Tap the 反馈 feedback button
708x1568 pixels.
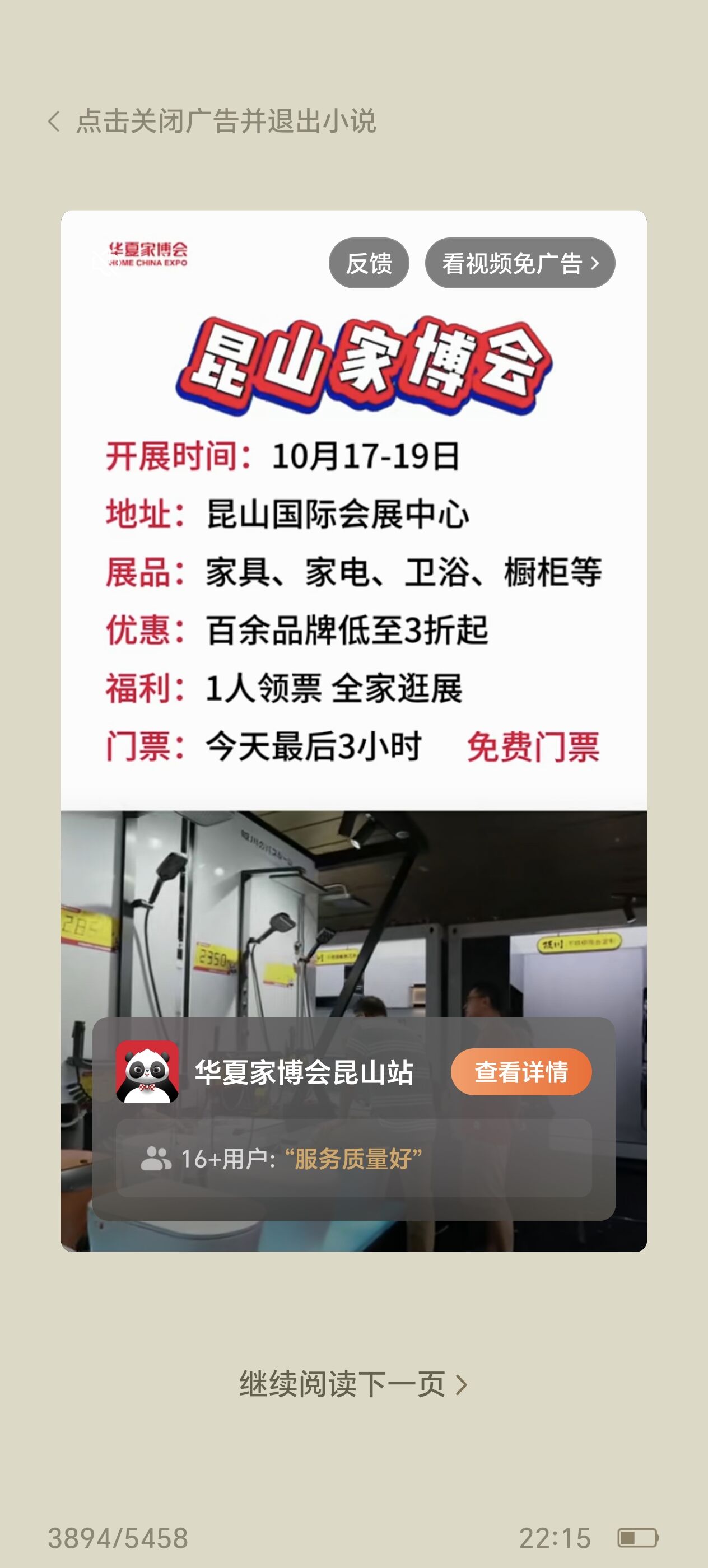click(369, 263)
